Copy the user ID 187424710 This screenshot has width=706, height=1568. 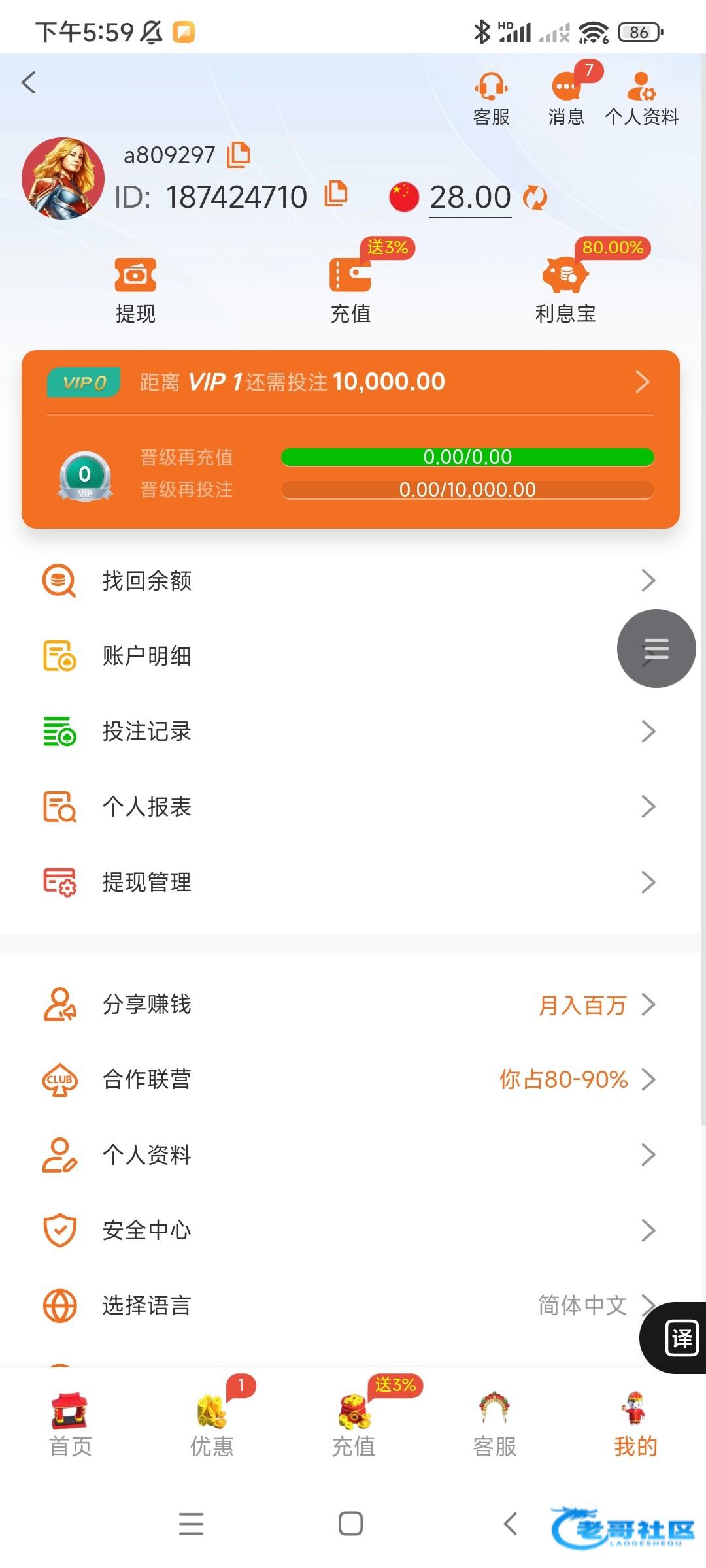click(x=336, y=195)
